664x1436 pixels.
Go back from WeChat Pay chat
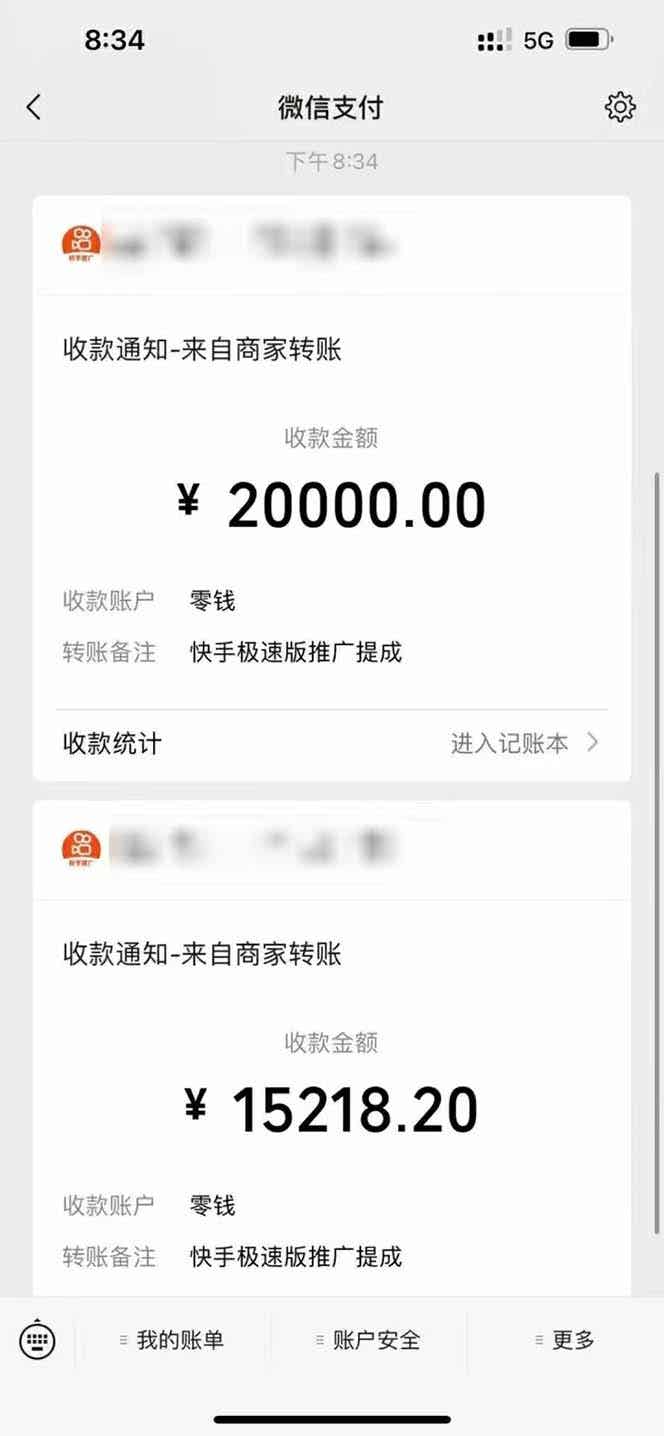(34, 107)
